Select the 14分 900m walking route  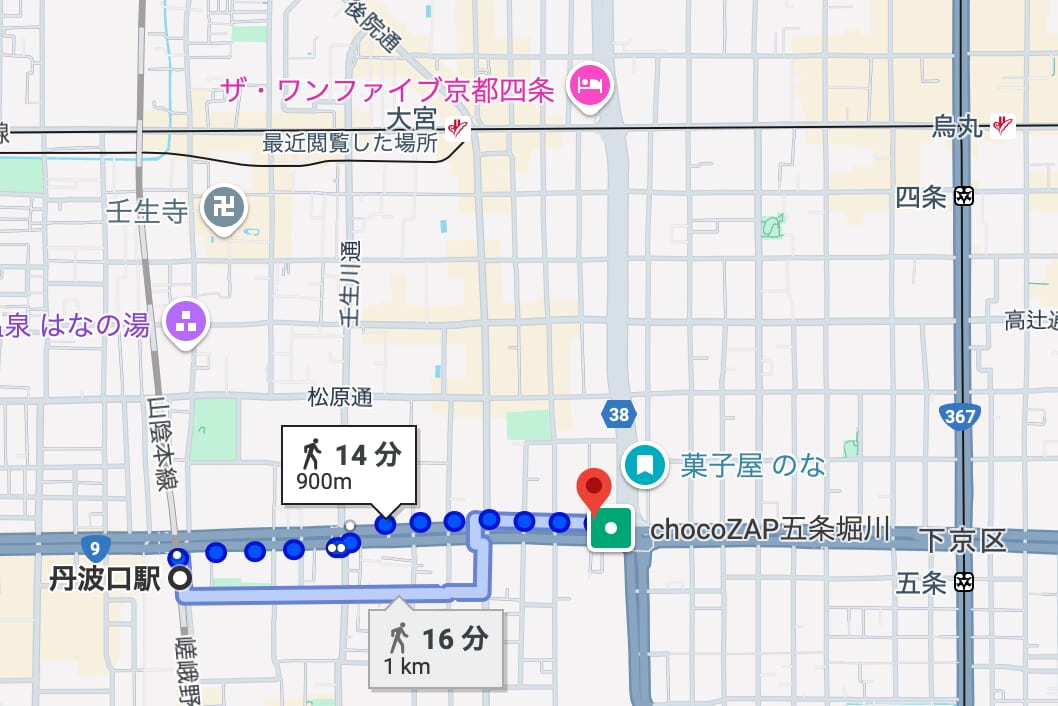coord(349,467)
